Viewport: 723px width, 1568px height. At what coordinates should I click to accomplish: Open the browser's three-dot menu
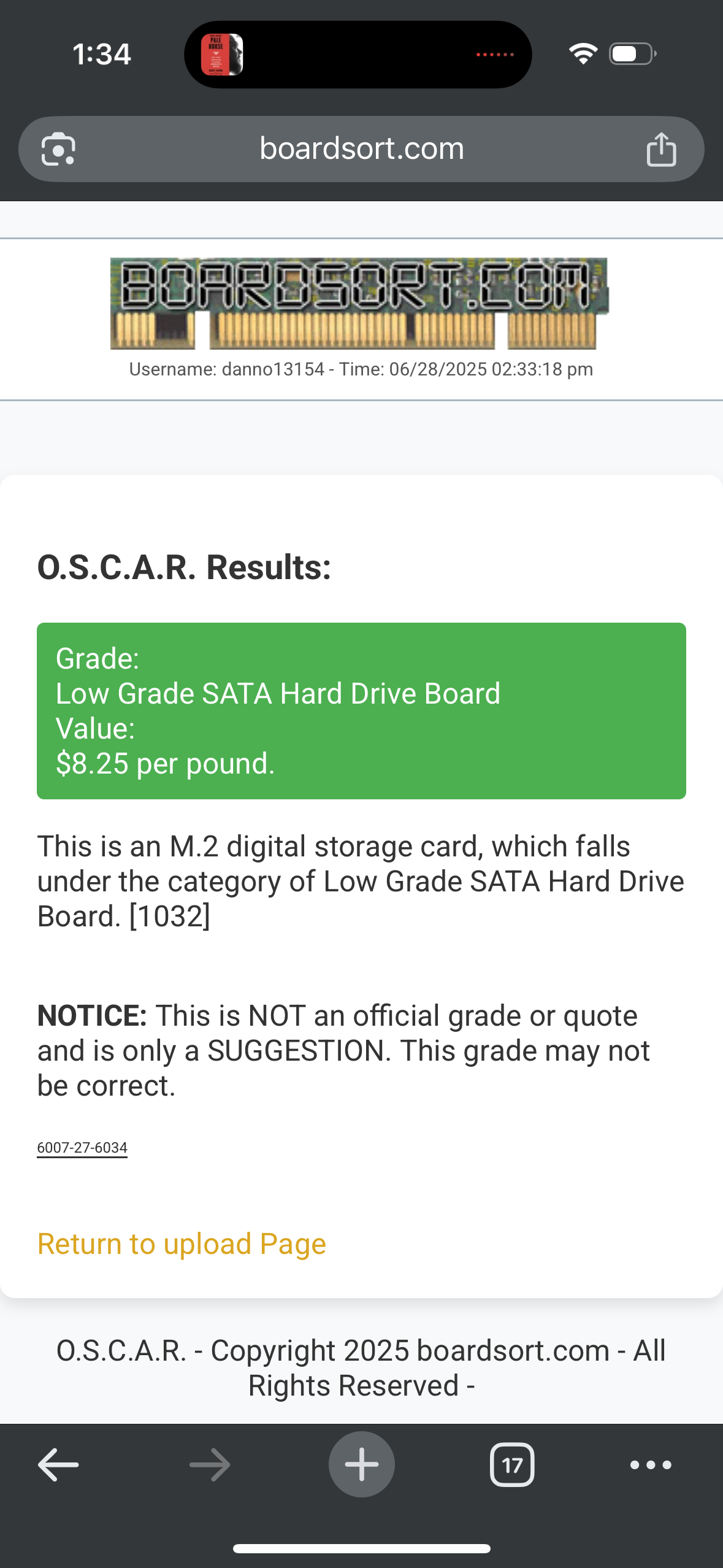point(651,1465)
